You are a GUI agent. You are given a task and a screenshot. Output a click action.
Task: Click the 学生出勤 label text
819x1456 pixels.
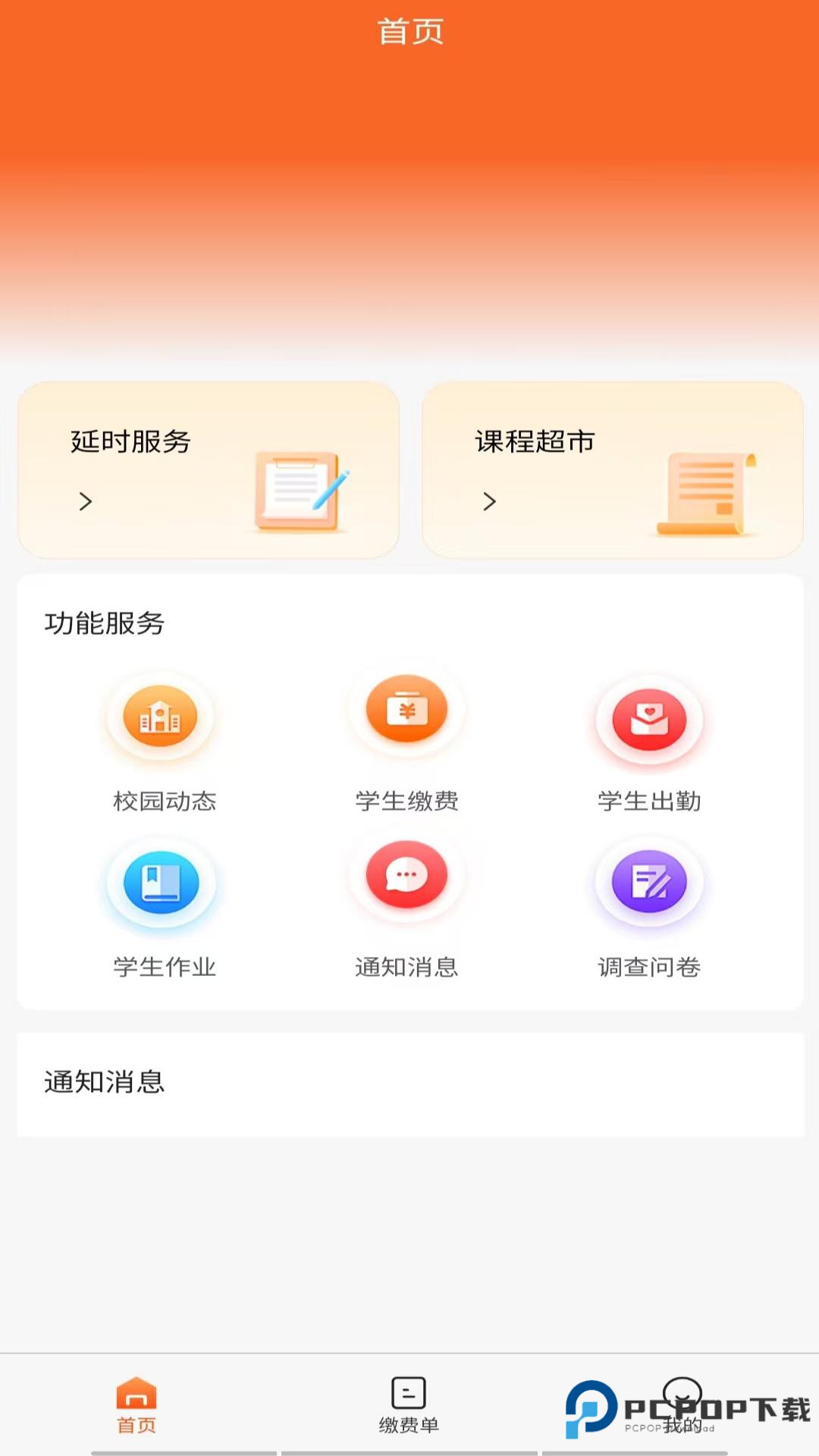pyautogui.click(x=650, y=800)
